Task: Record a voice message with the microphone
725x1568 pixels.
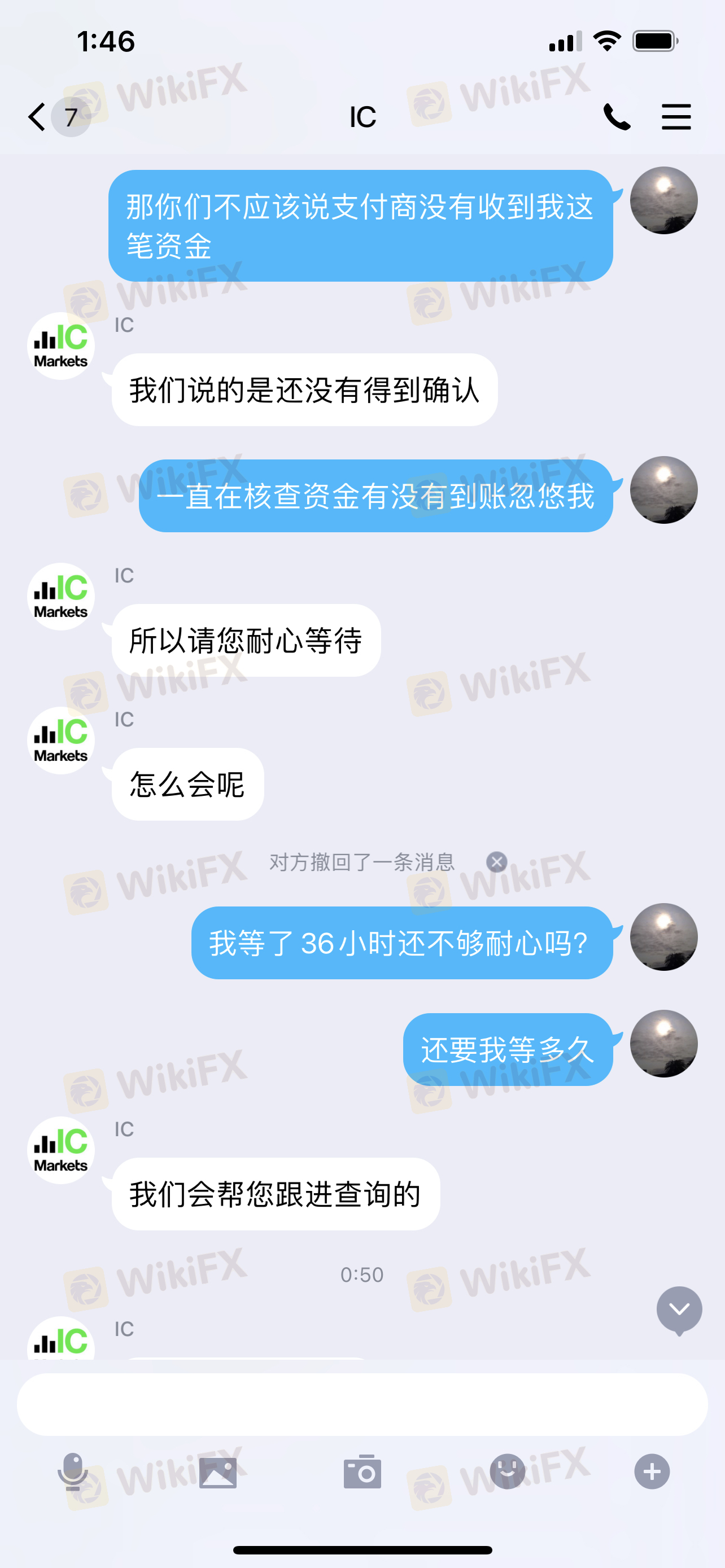Action: (x=73, y=1472)
